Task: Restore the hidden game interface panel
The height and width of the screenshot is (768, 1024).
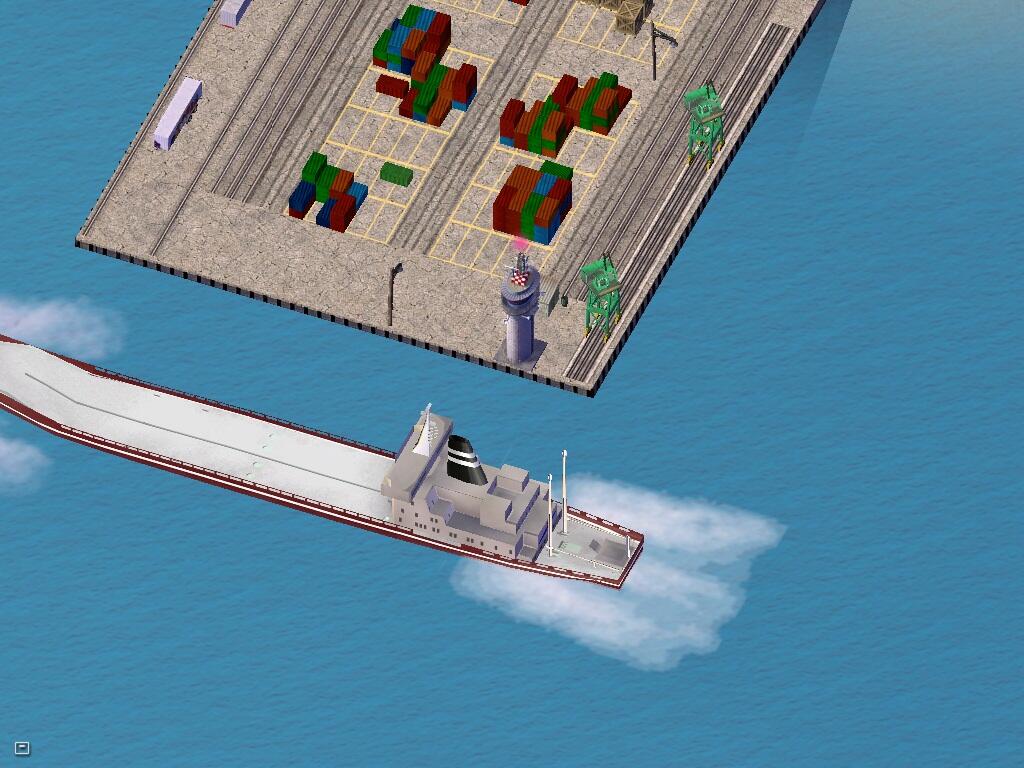Action: coord(22,747)
